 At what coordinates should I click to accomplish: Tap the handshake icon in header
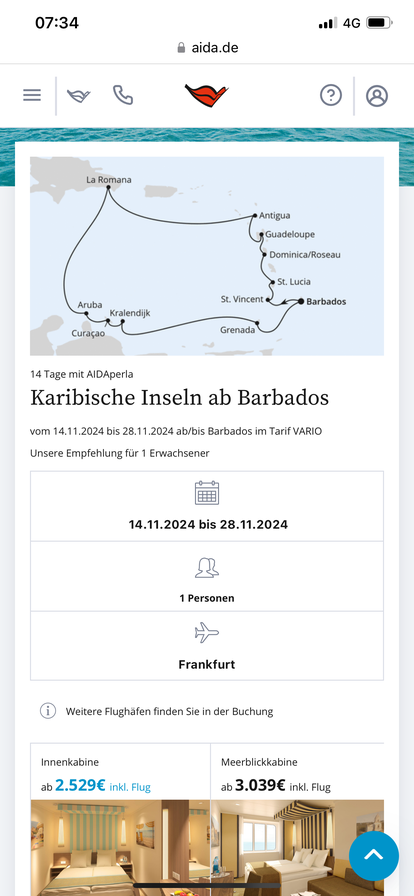(x=79, y=95)
